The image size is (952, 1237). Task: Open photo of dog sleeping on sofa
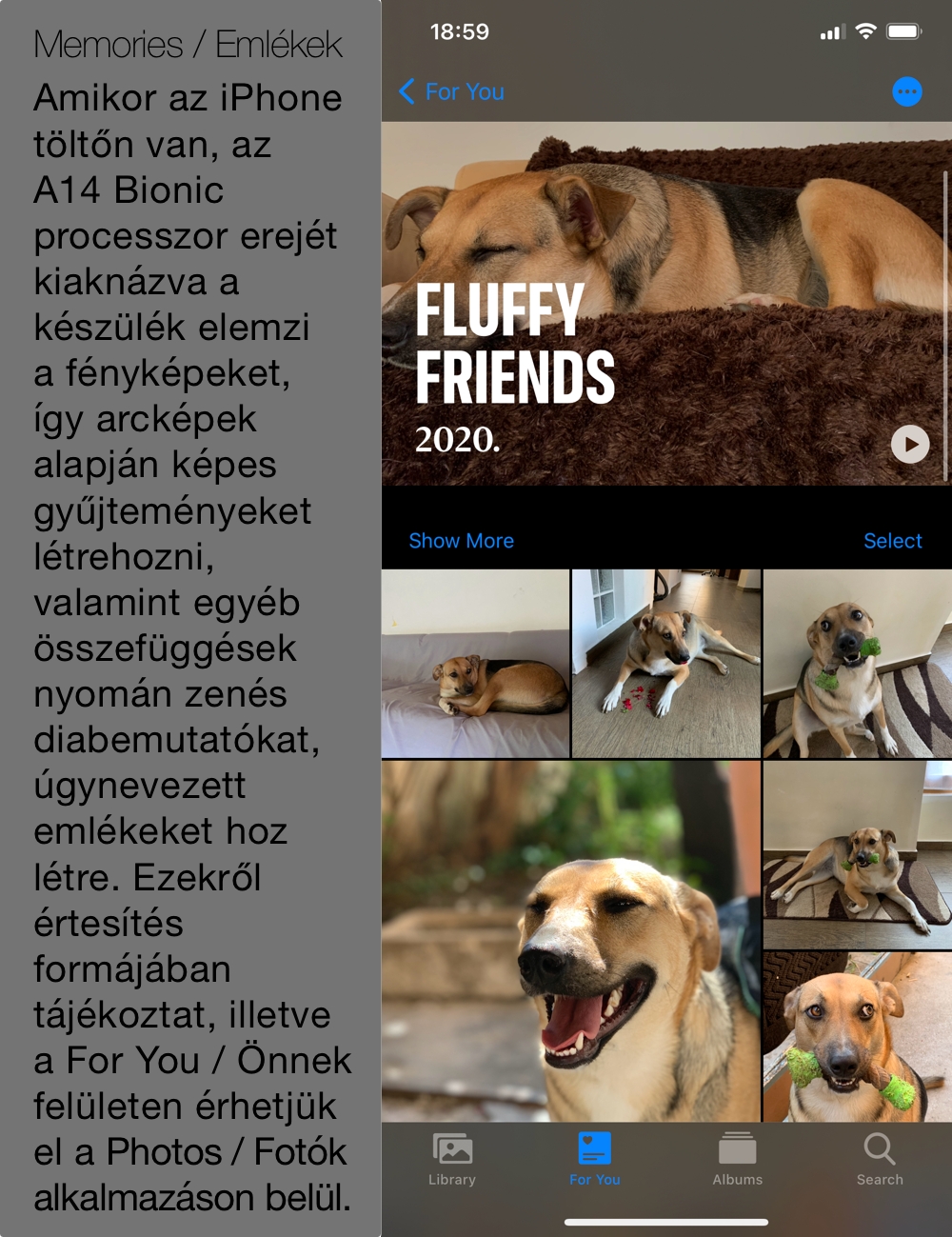475,664
